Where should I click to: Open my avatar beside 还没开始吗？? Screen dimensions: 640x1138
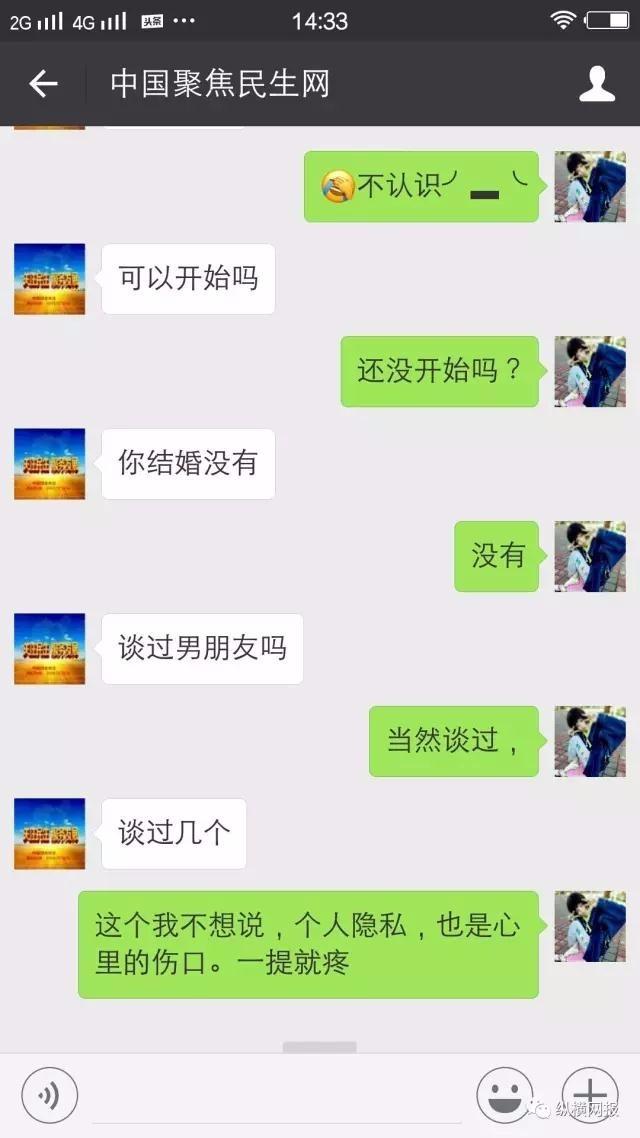click(x=590, y=371)
